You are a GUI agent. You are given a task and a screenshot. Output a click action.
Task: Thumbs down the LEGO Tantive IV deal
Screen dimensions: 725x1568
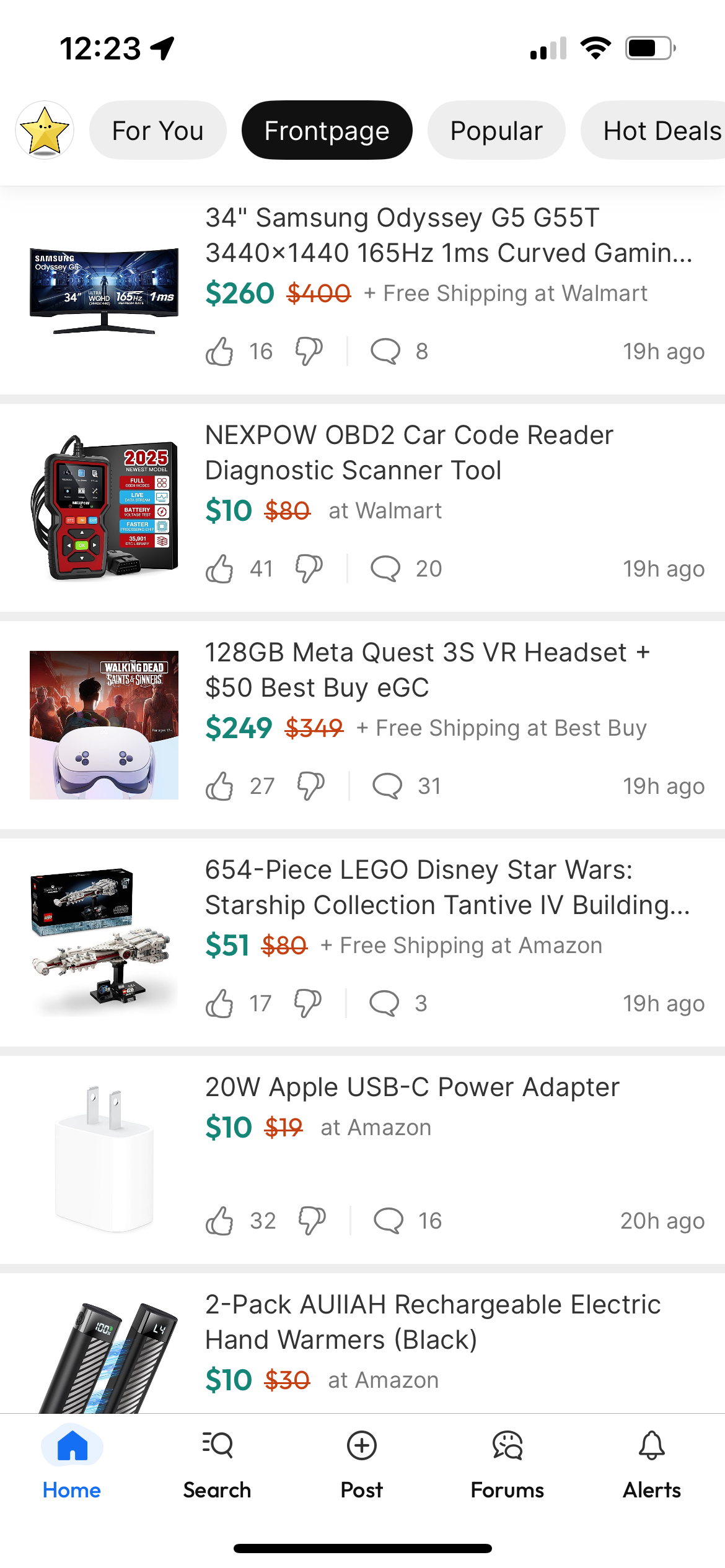[307, 1004]
